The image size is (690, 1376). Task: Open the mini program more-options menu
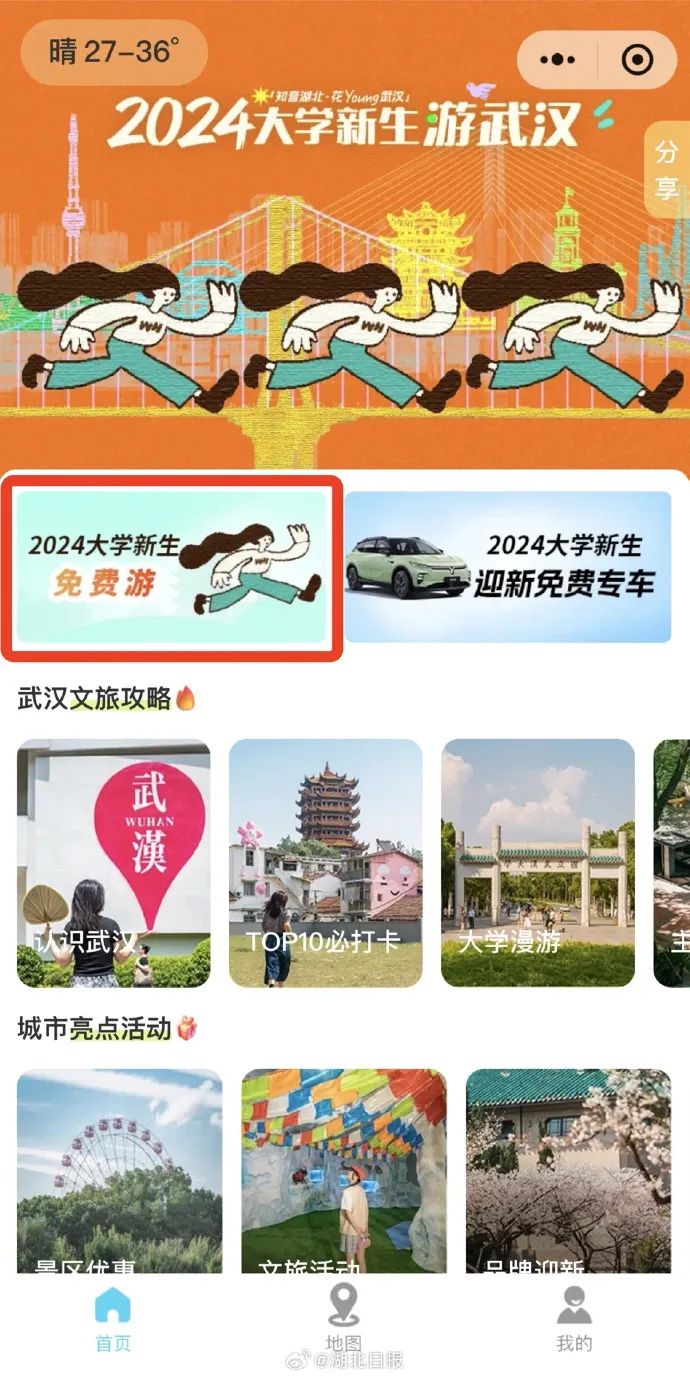[x=557, y=60]
